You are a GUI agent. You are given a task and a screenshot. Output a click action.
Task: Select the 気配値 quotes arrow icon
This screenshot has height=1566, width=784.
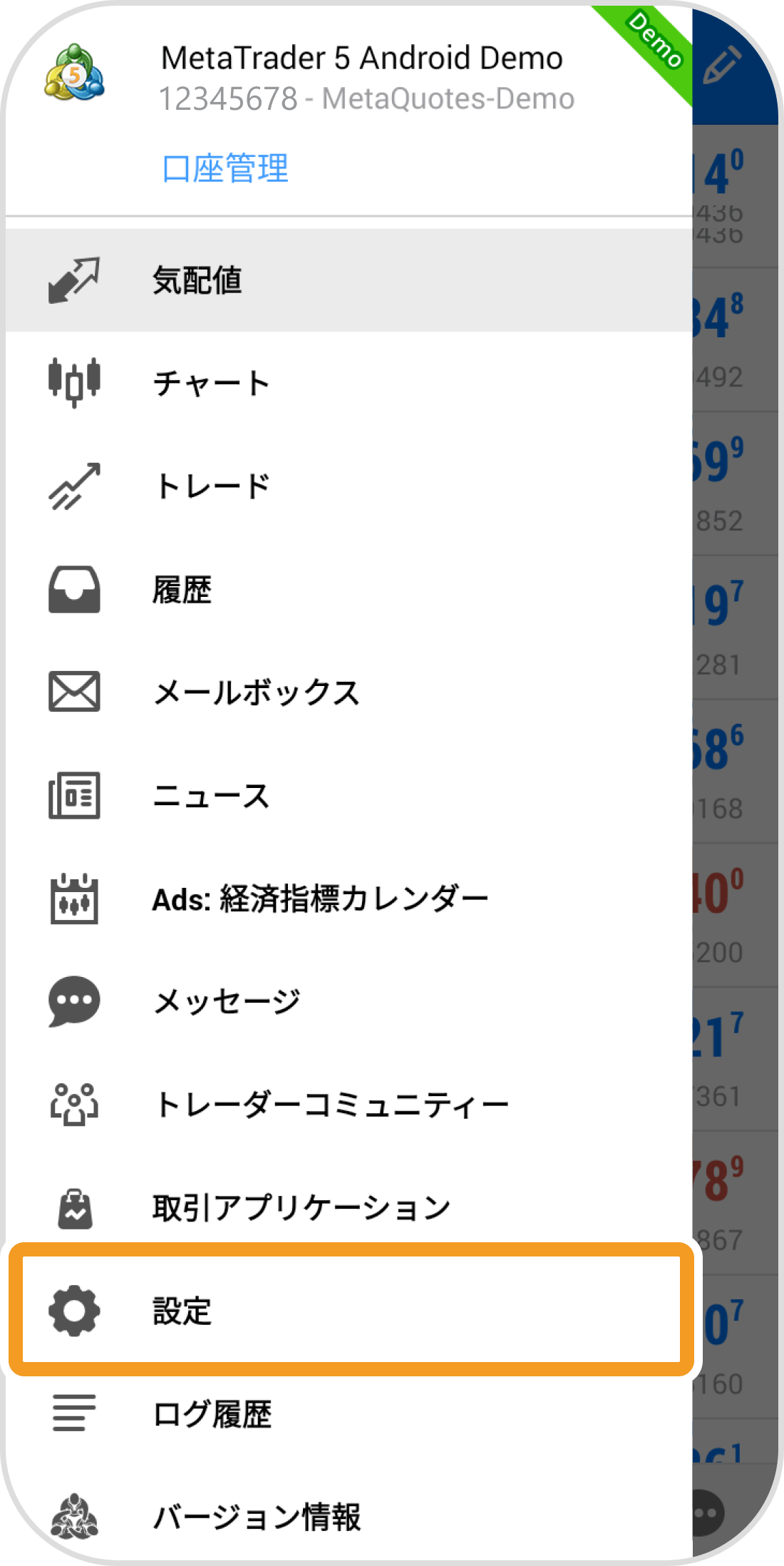point(73,280)
